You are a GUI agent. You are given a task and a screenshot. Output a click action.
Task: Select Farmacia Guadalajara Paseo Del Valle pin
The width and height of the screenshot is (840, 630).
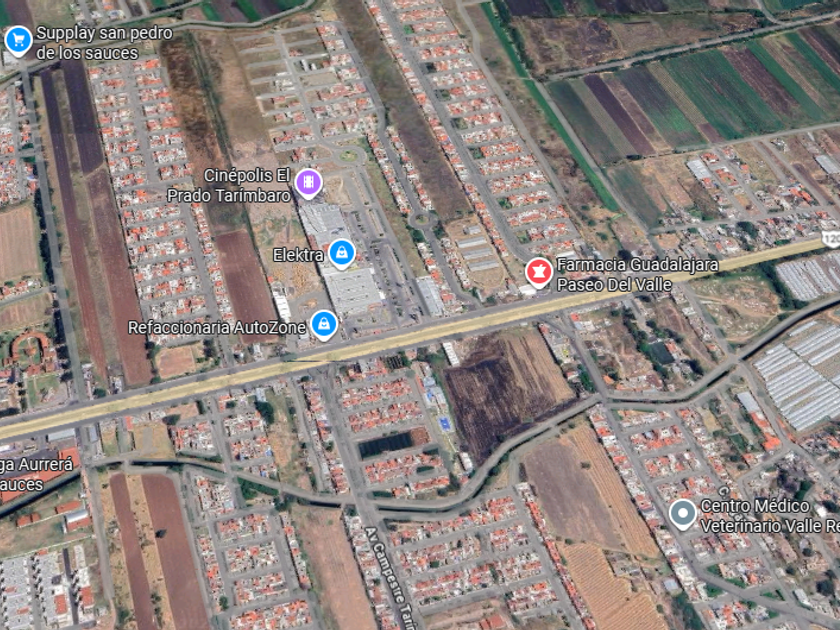539,273
